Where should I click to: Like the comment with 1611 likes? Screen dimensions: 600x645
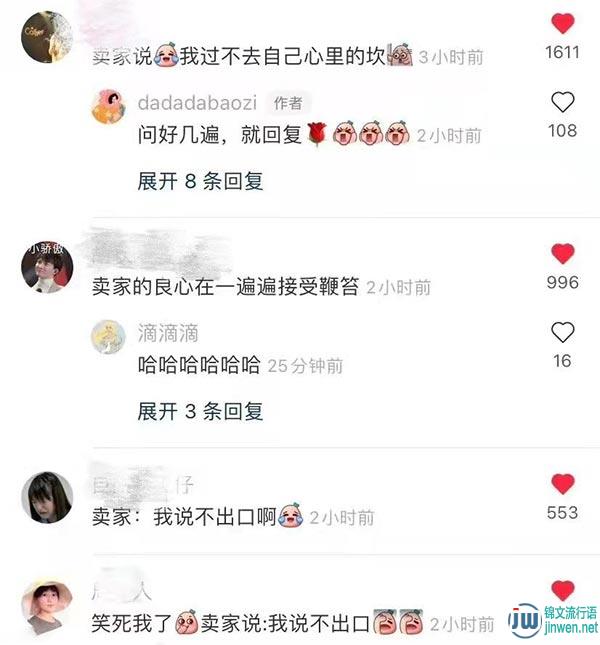point(563,23)
